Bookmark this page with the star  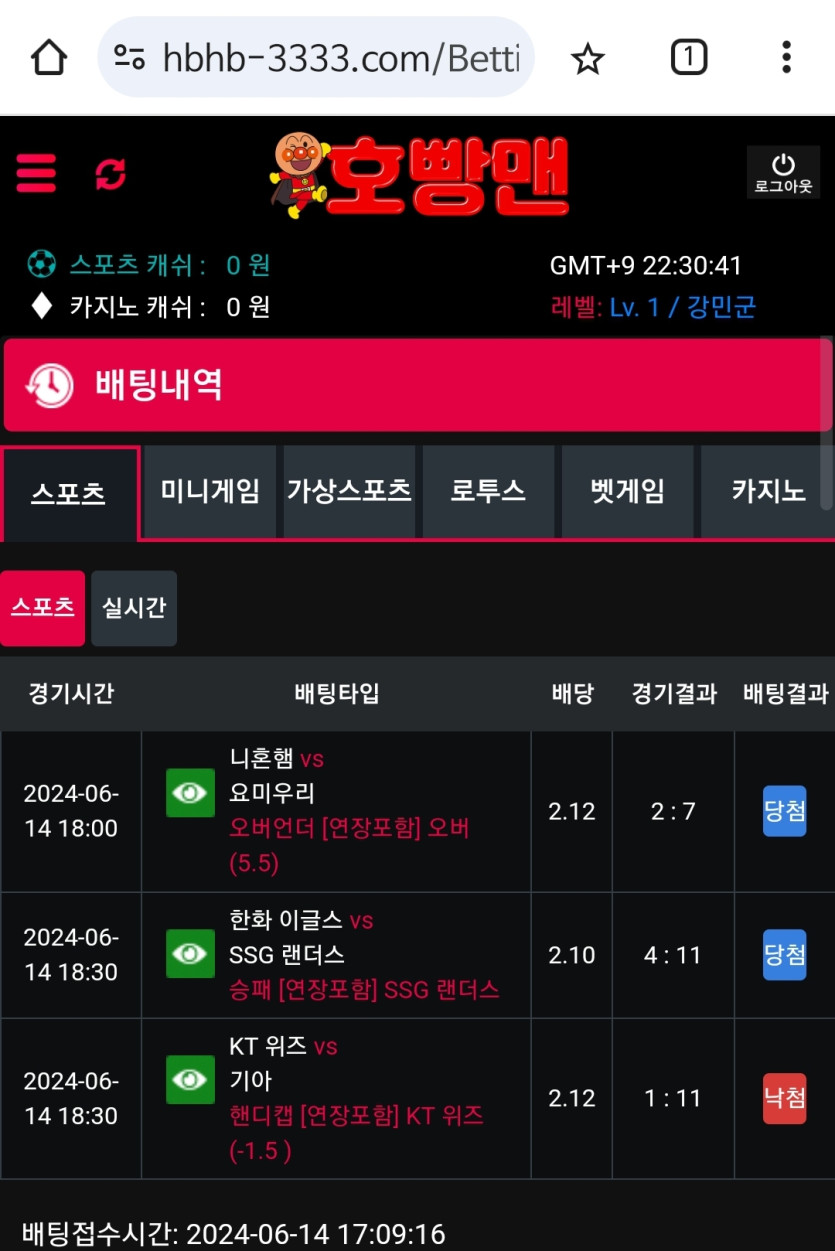click(x=587, y=59)
